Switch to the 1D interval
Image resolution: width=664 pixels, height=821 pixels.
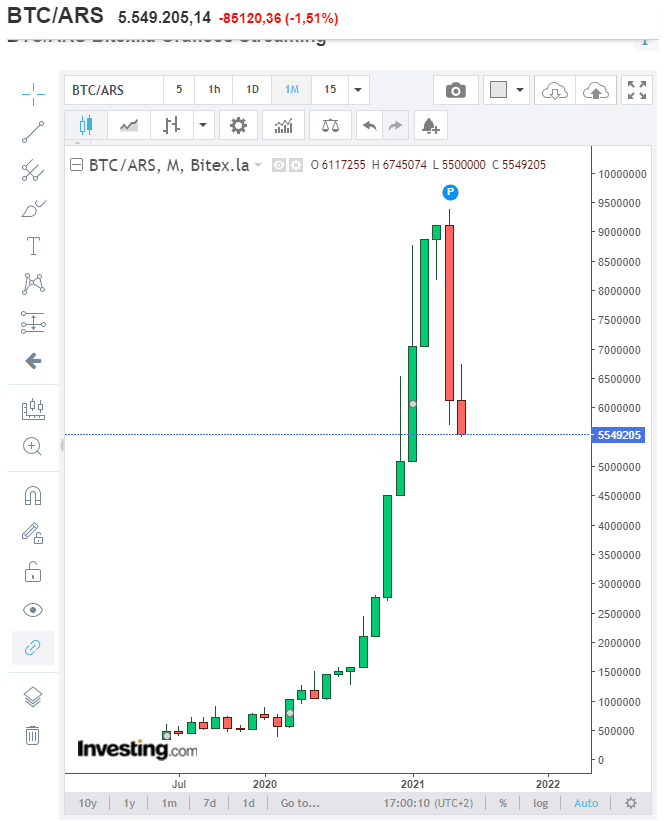(252, 90)
